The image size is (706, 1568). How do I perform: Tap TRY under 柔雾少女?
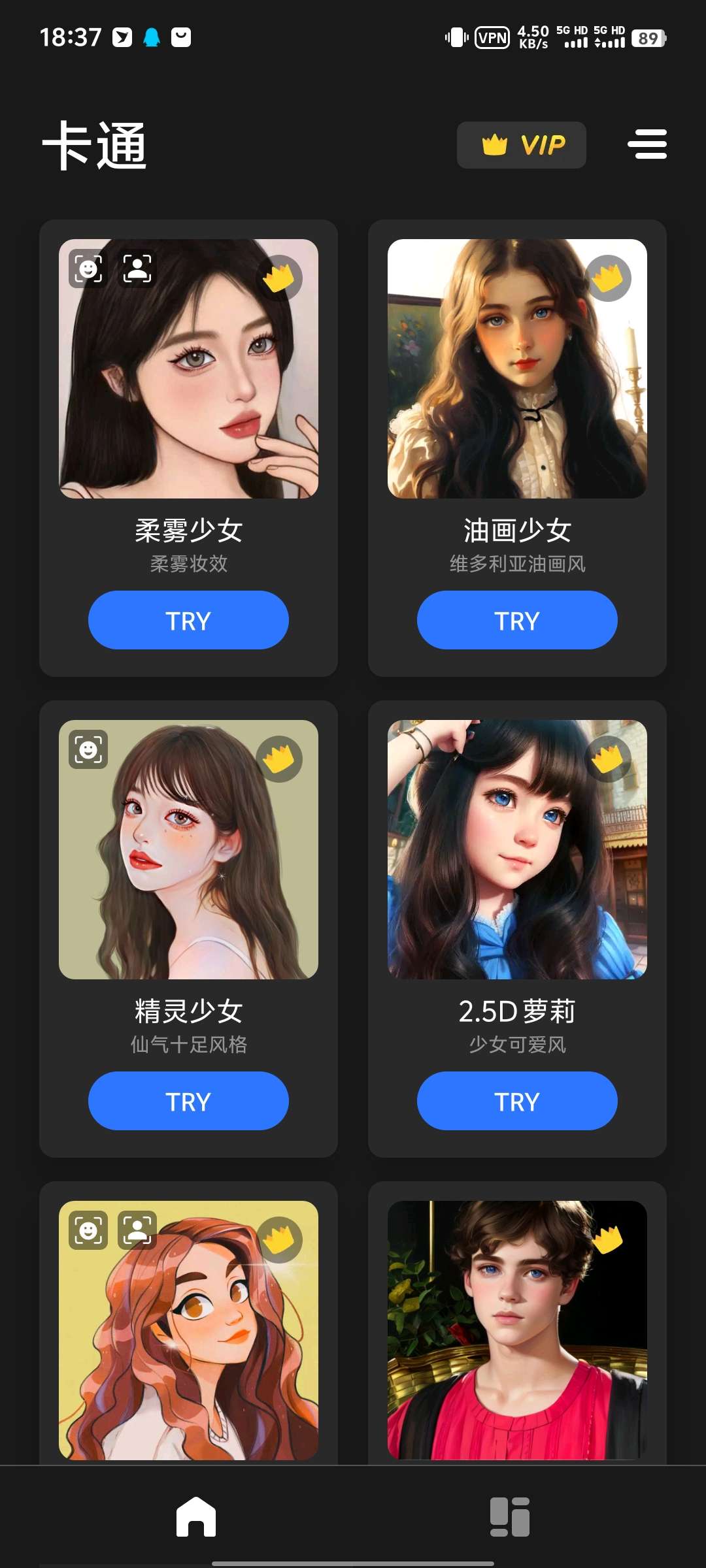point(188,620)
